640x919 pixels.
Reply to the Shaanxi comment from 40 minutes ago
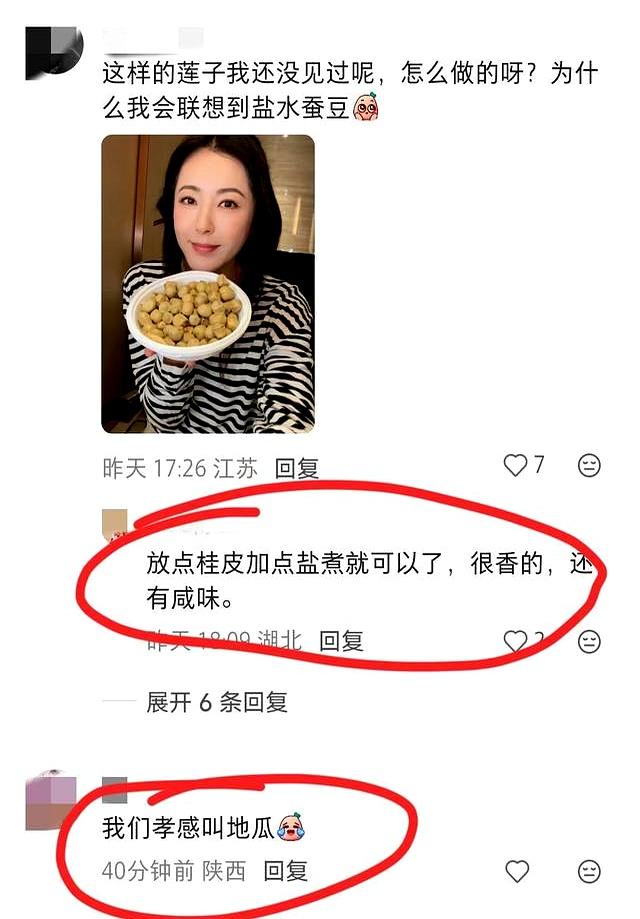tap(285, 871)
